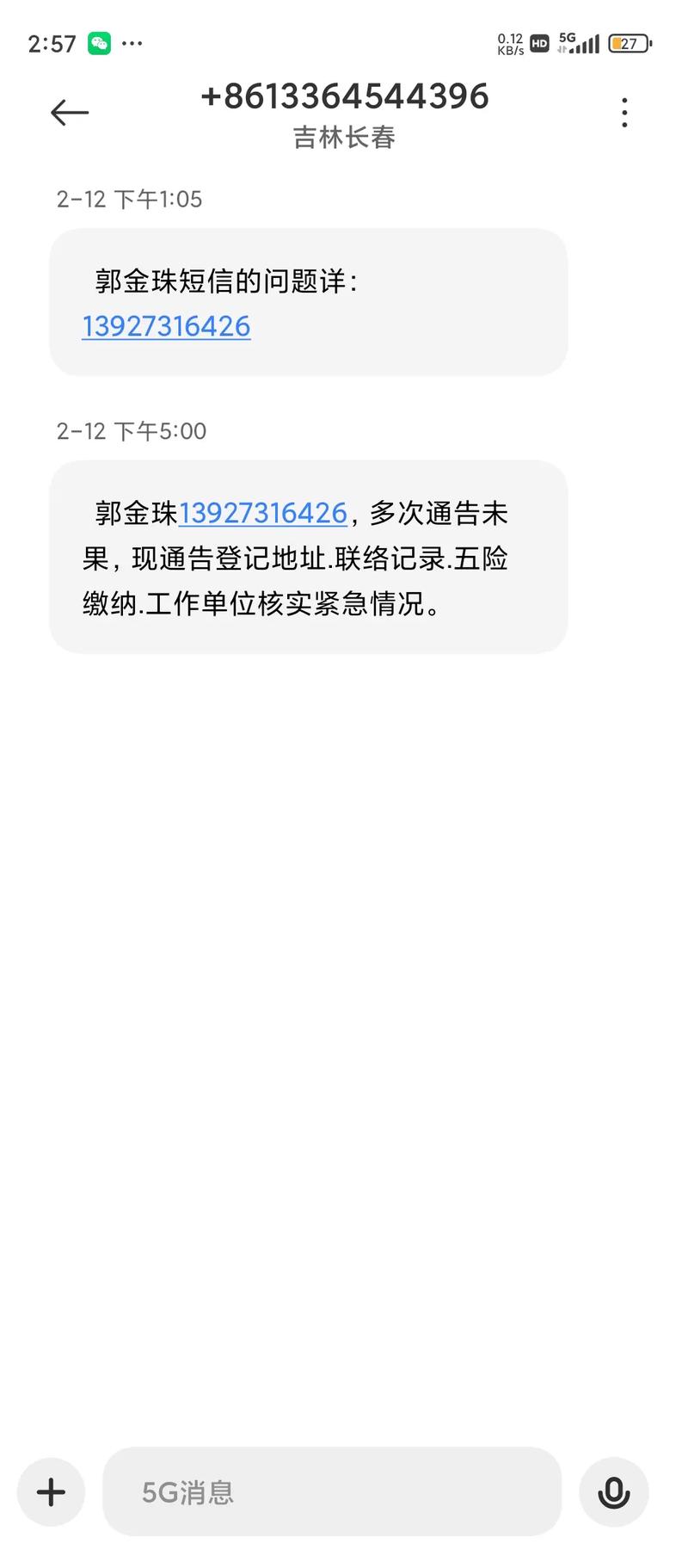
Task: Open the plus attachment button
Action: pos(51,1491)
